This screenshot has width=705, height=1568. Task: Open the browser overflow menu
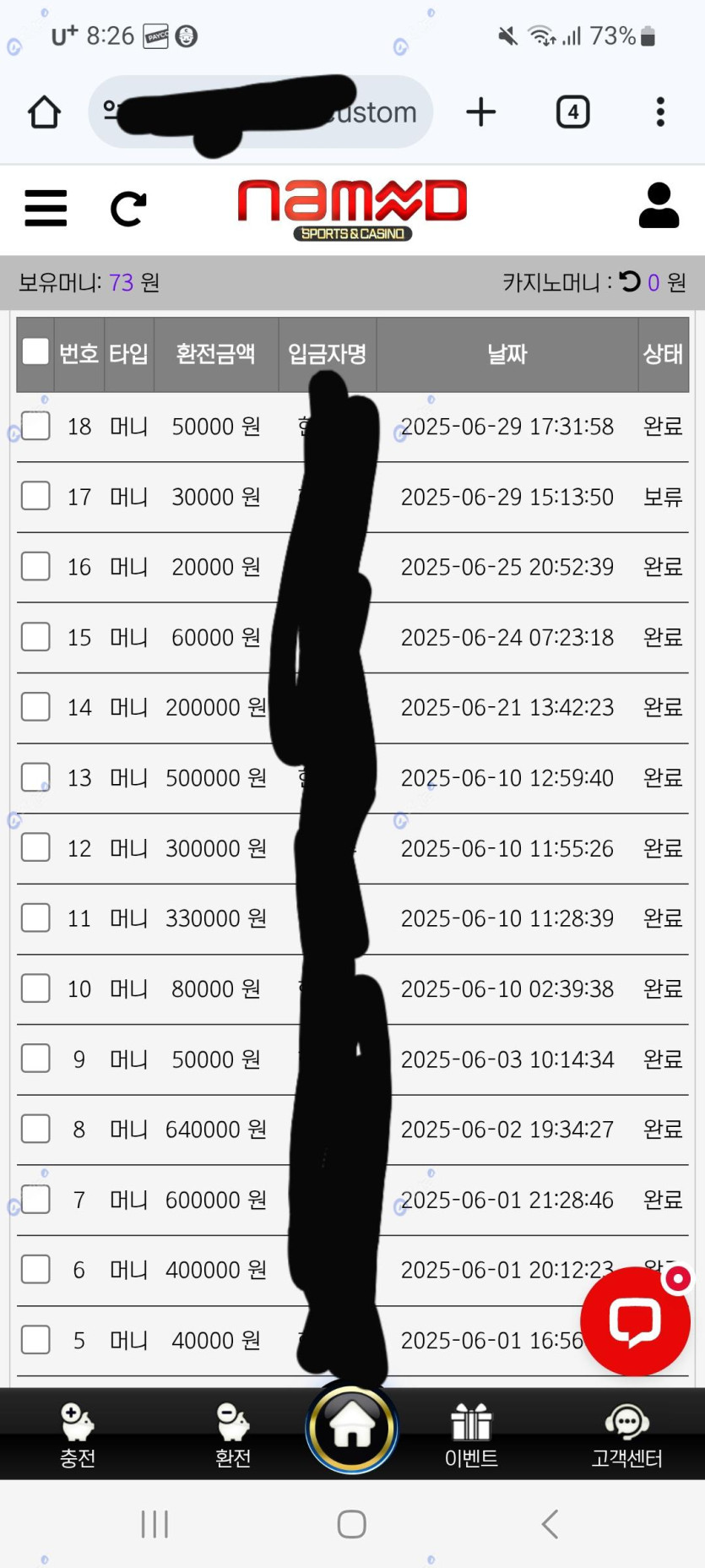[x=660, y=112]
